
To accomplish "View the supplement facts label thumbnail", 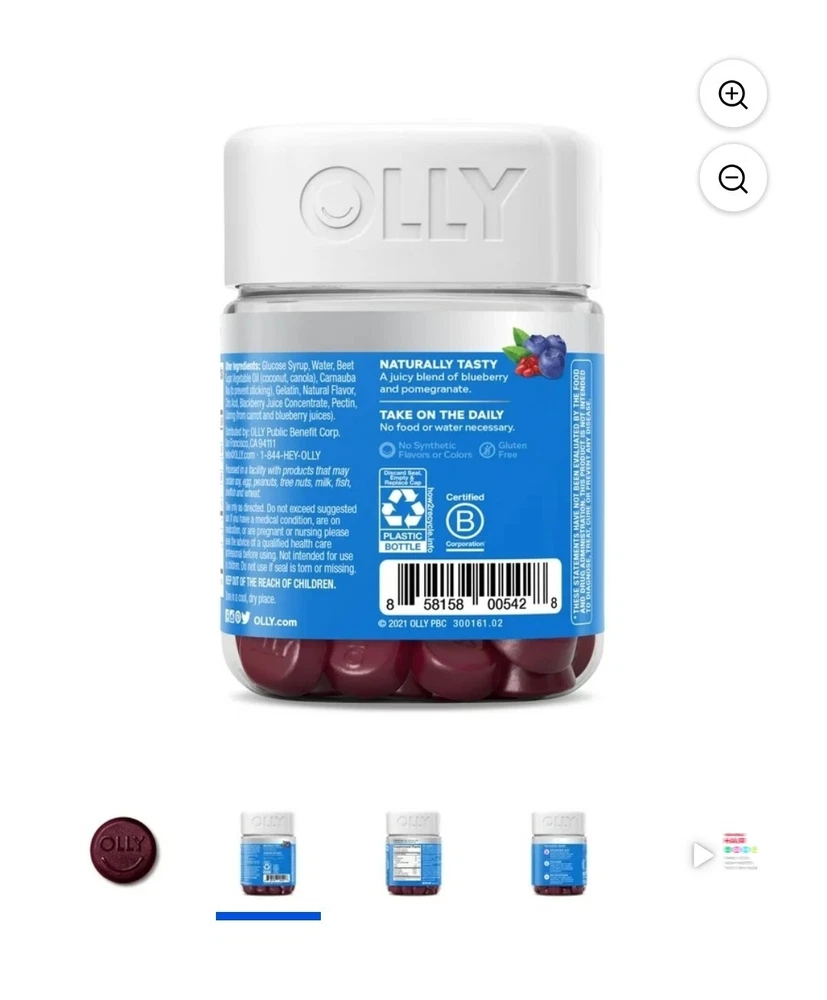I will click(x=413, y=853).
